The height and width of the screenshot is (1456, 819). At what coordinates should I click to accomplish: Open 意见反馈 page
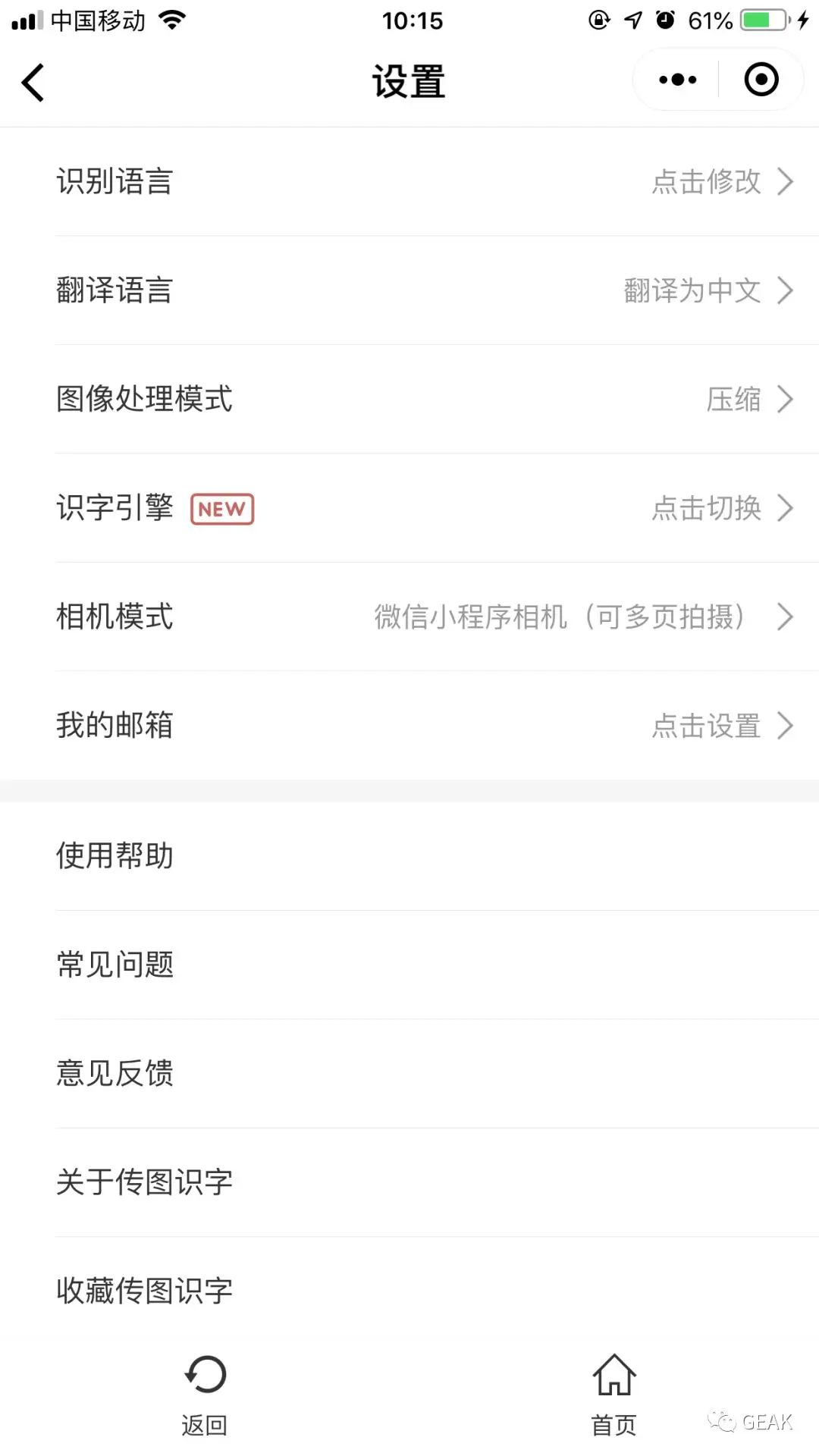409,1073
